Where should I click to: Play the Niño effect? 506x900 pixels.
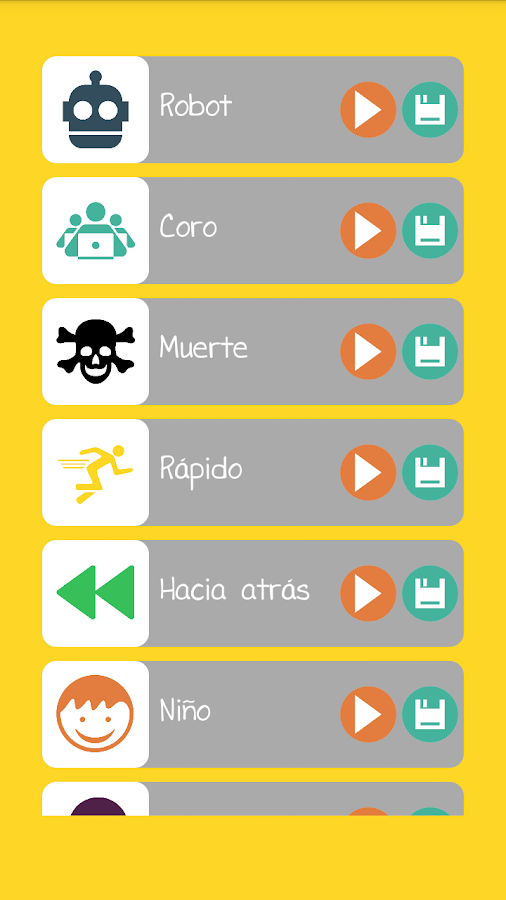368,715
